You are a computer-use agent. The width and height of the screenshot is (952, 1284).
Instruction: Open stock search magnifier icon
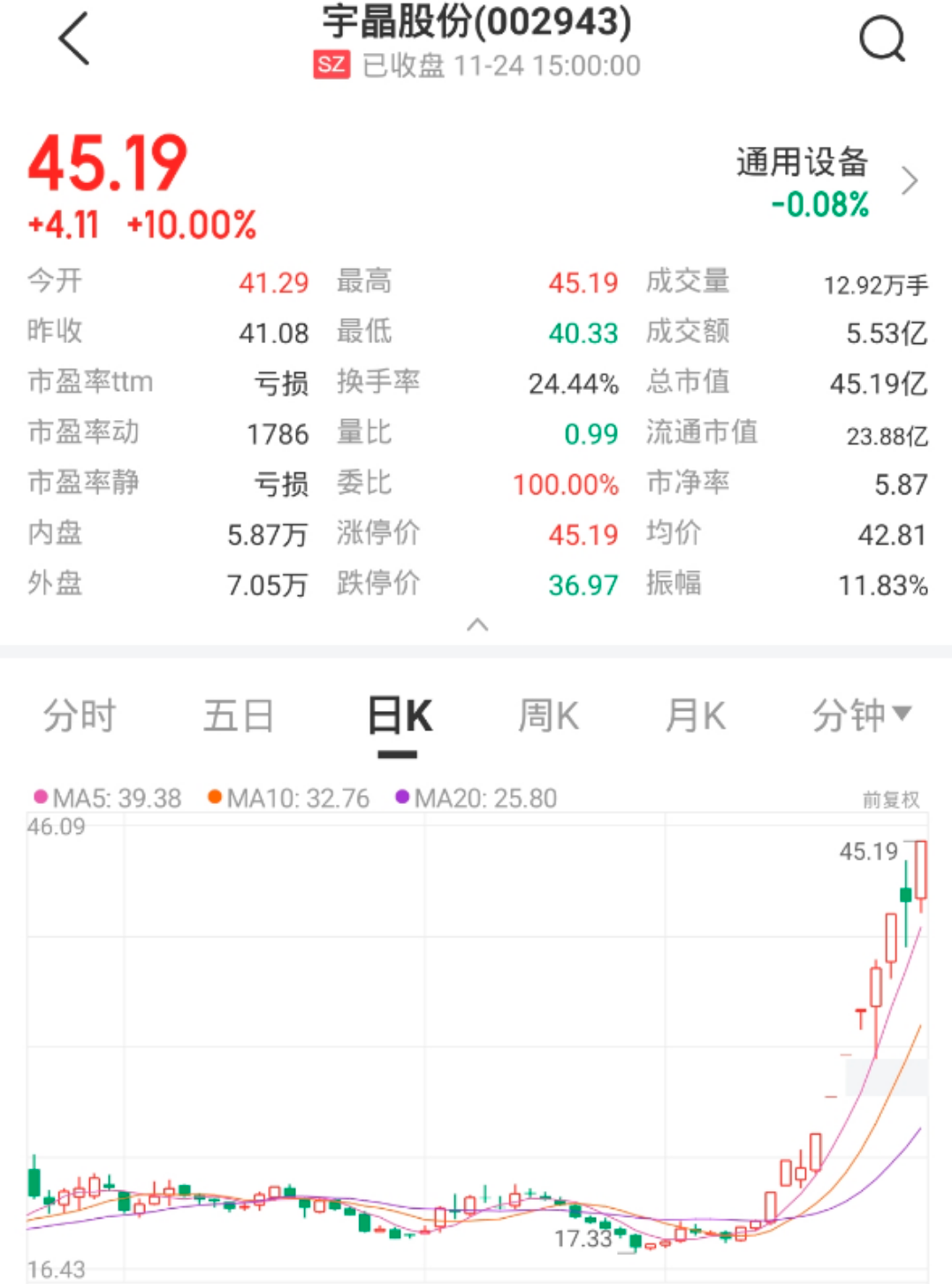click(881, 39)
